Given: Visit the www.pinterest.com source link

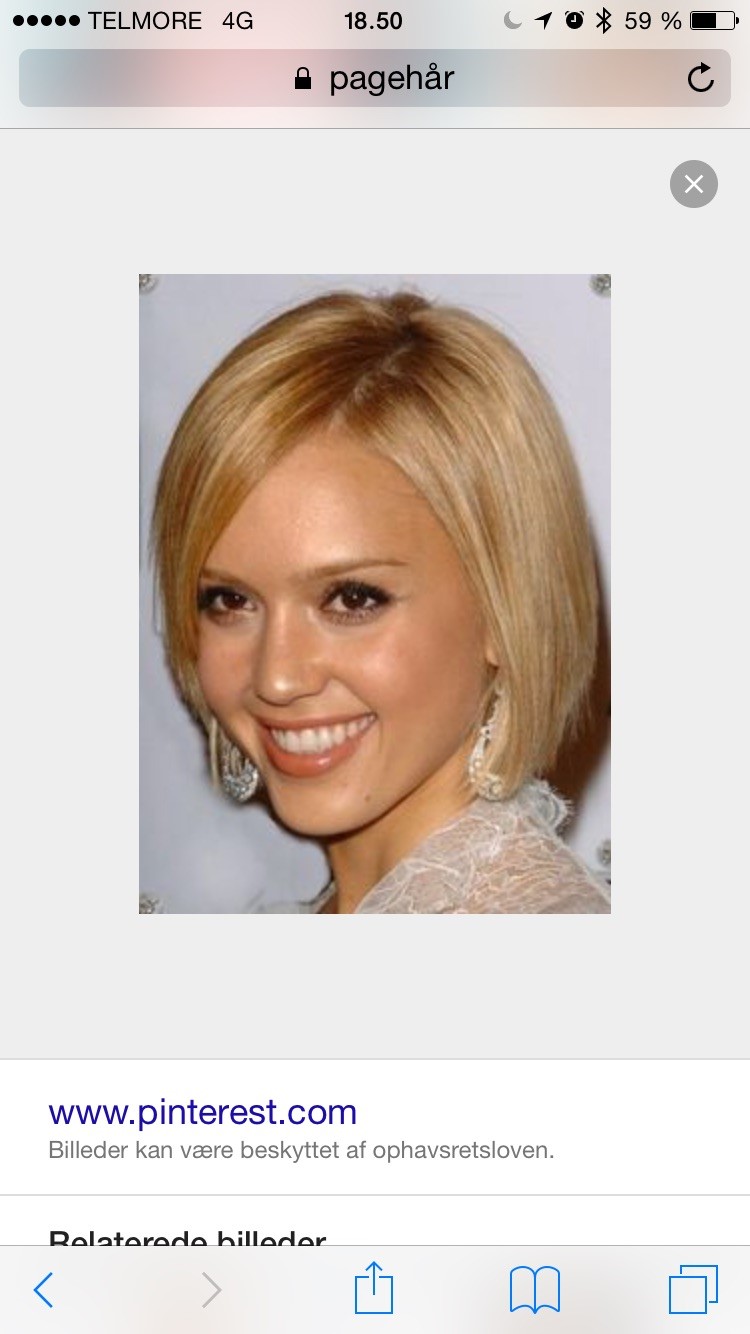Looking at the screenshot, I should [x=203, y=1112].
